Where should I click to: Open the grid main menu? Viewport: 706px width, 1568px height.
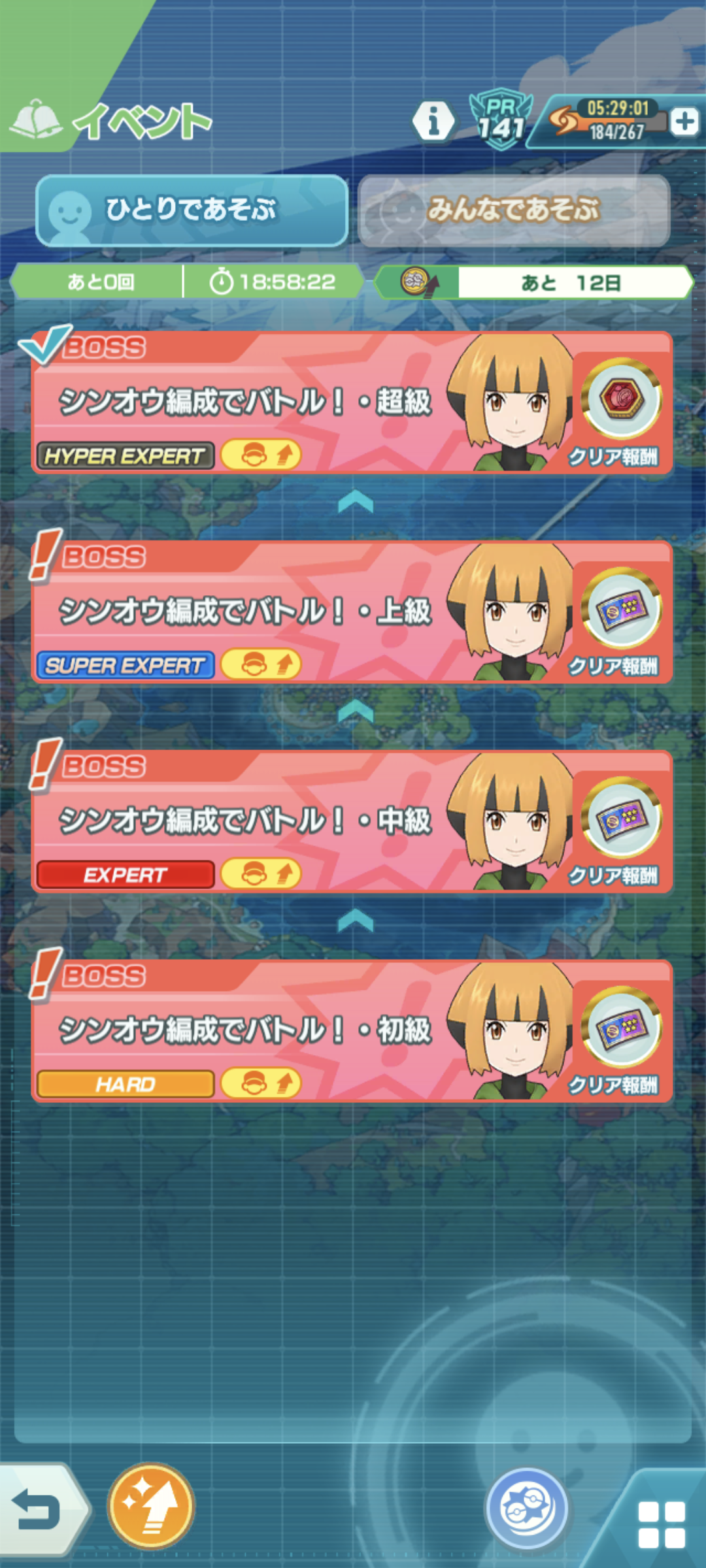coord(661,1524)
